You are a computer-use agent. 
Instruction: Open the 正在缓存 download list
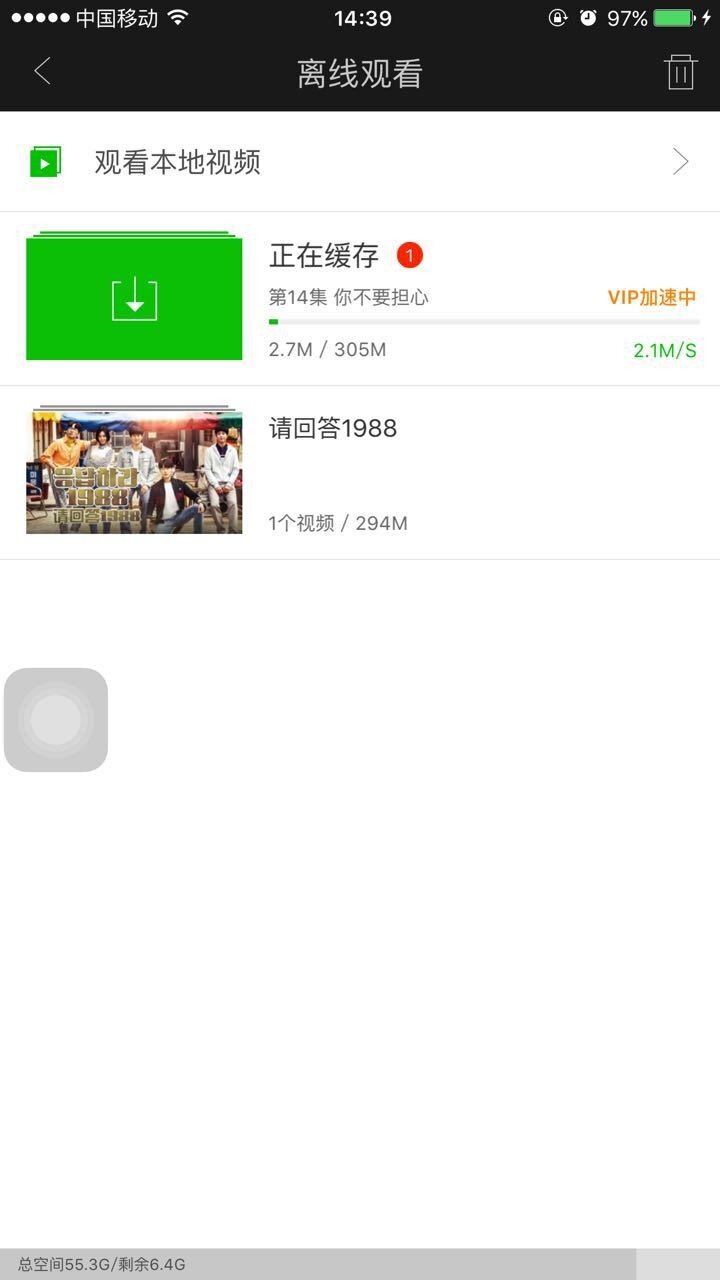[x=360, y=298]
